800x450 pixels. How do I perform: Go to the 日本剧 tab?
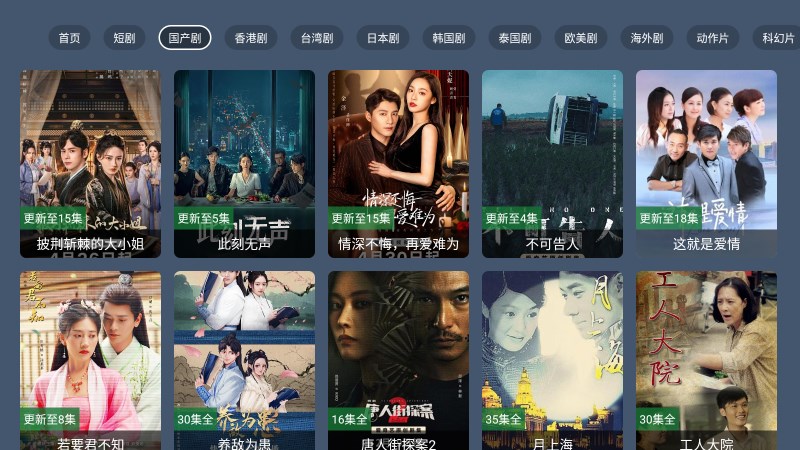(x=383, y=38)
